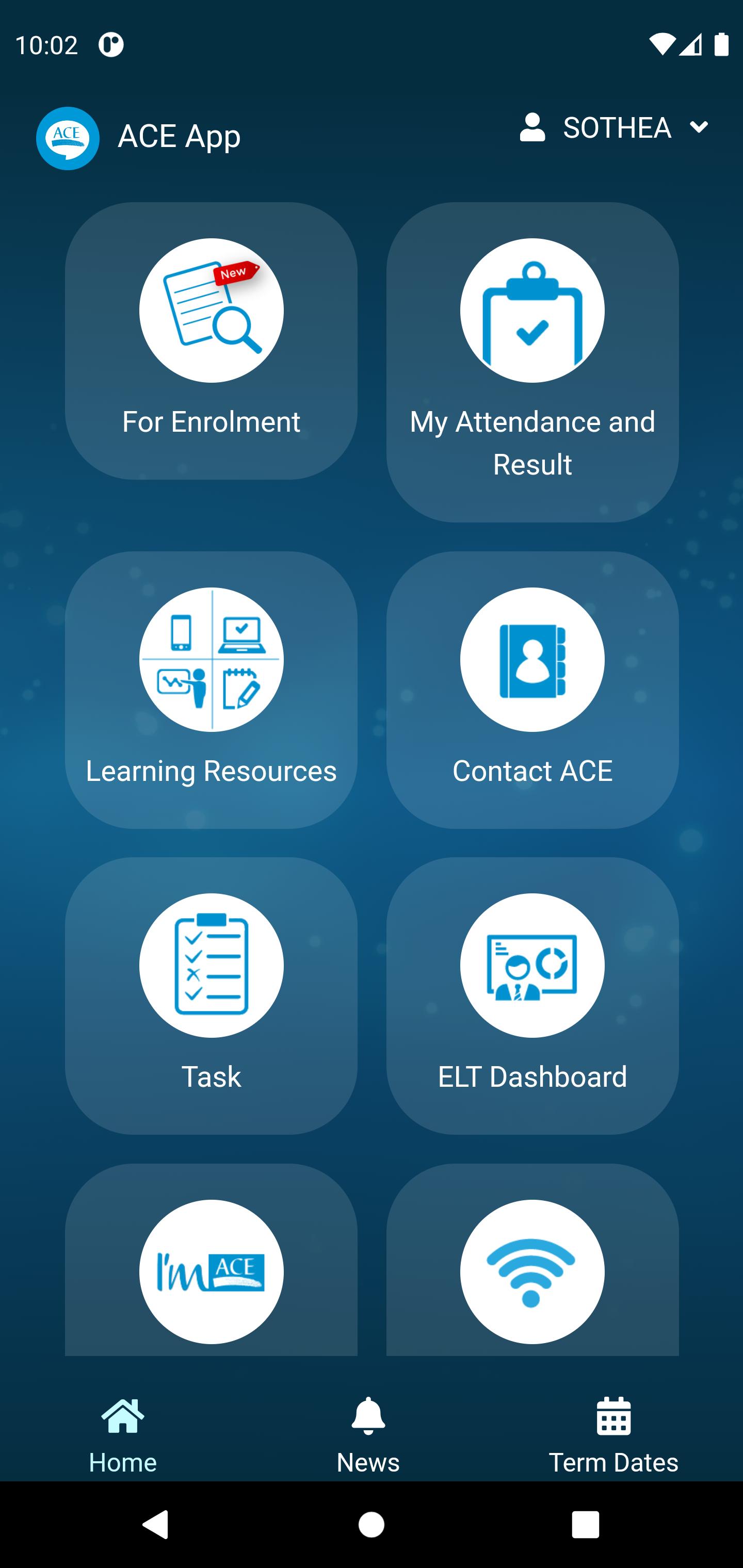Open the For Enrolment tile
Viewport: 743px width, 1568px height.
click(x=211, y=341)
